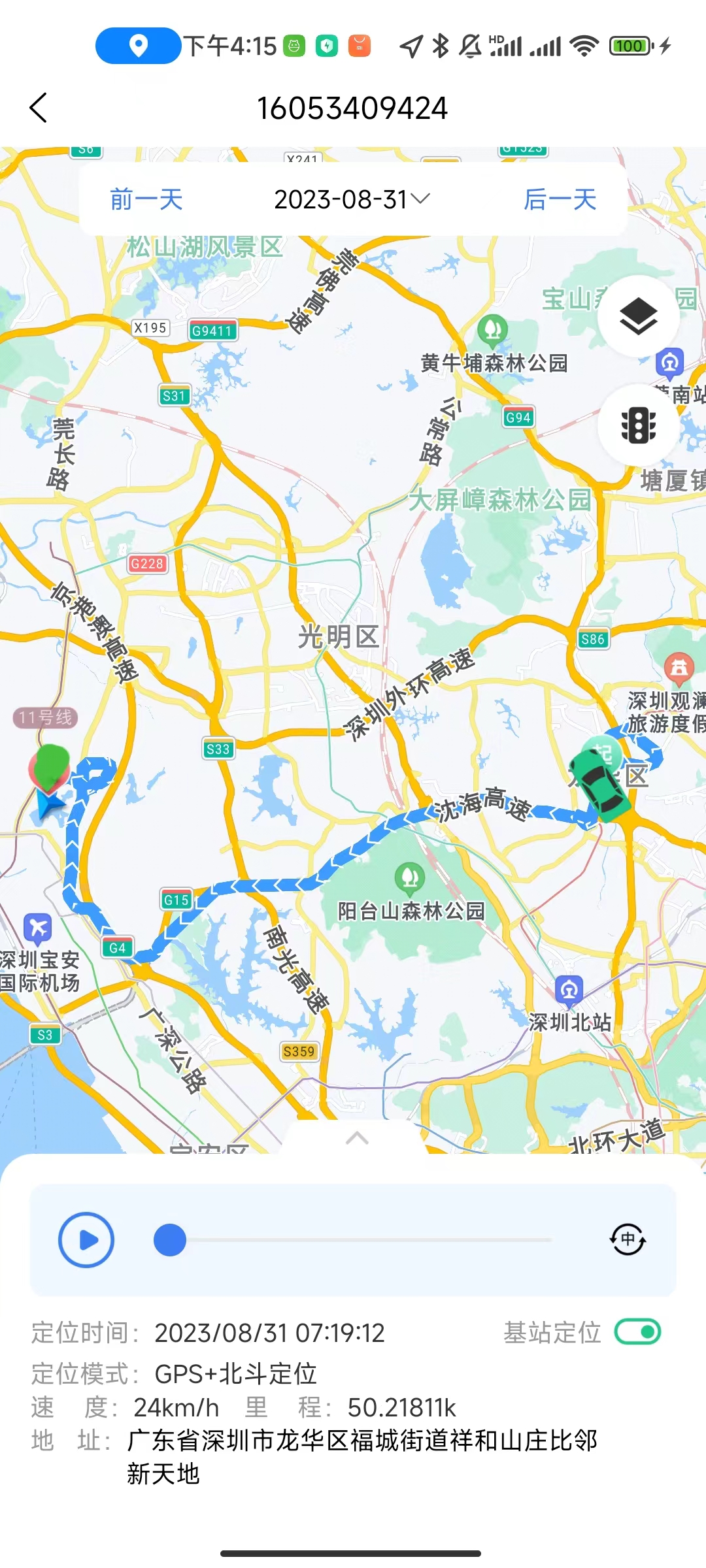Expand the bottom info panel
The width and height of the screenshot is (706, 1568).
click(x=356, y=1139)
